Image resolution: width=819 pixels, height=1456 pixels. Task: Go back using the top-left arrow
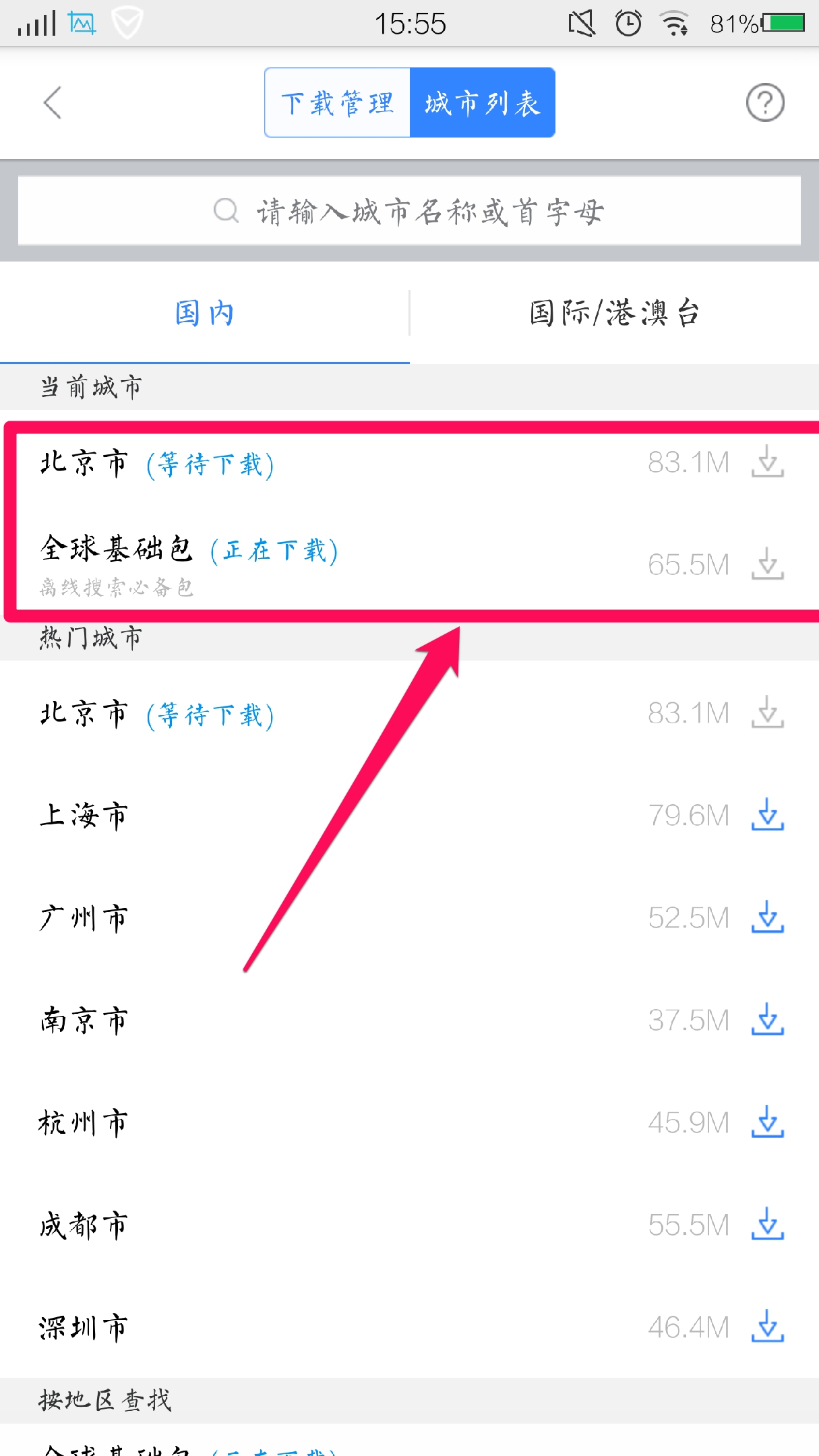pyautogui.click(x=53, y=102)
